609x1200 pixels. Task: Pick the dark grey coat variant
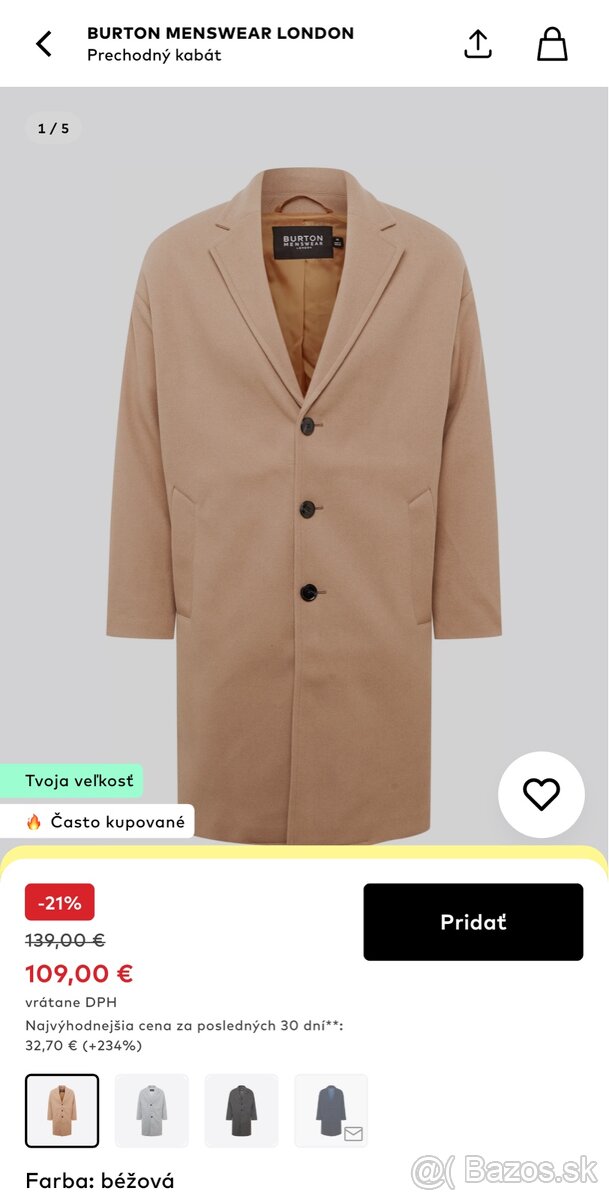point(242,1110)
